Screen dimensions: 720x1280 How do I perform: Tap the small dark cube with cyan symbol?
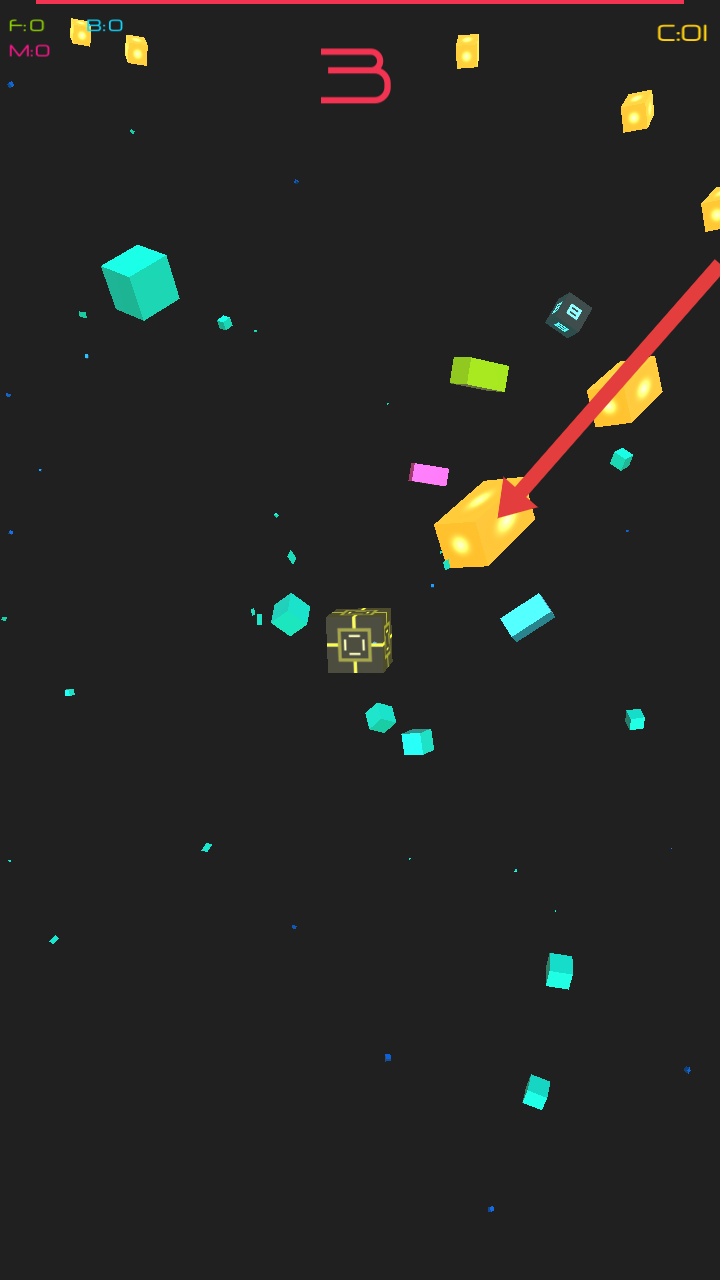pos(568,315)
